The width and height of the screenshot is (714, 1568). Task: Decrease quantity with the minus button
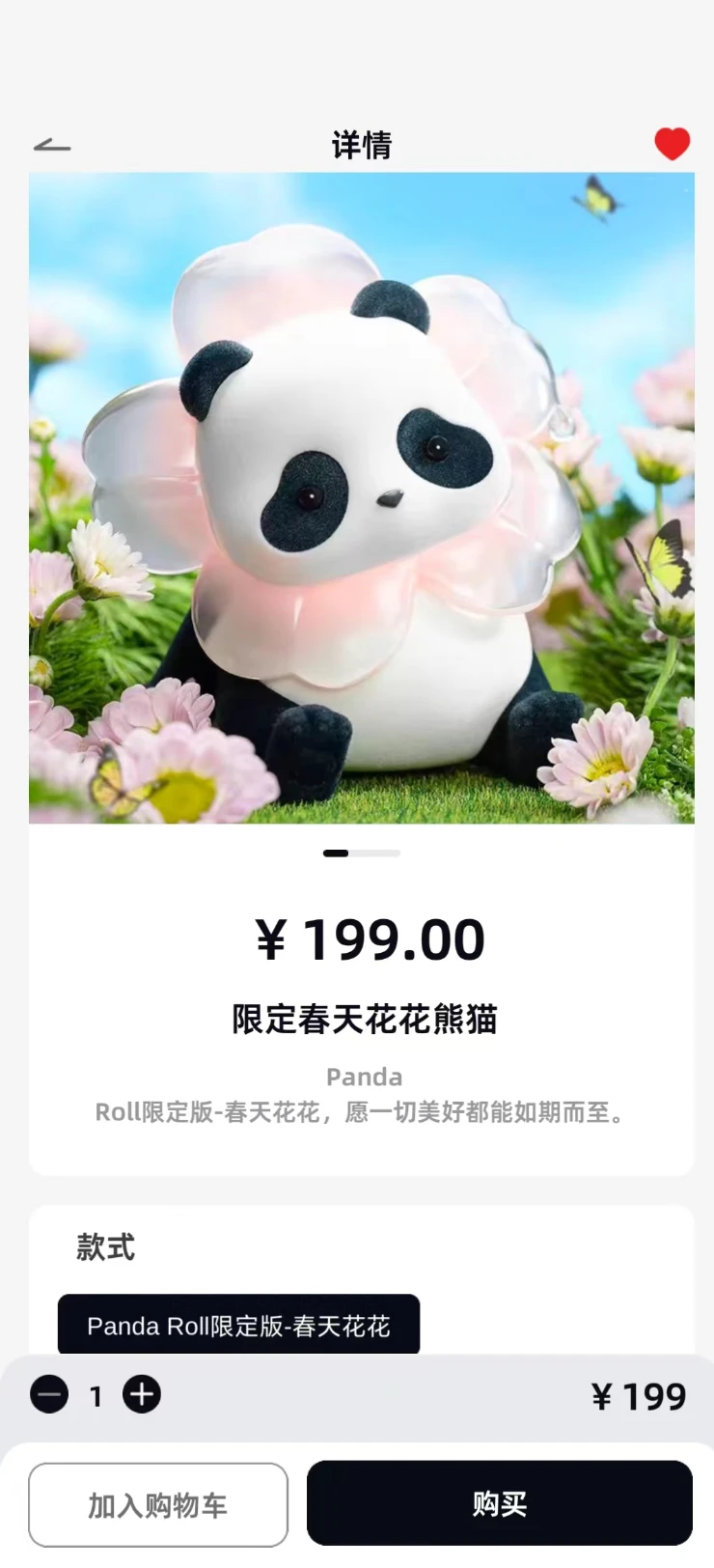pyautogui.click(x=49, y=1394)
